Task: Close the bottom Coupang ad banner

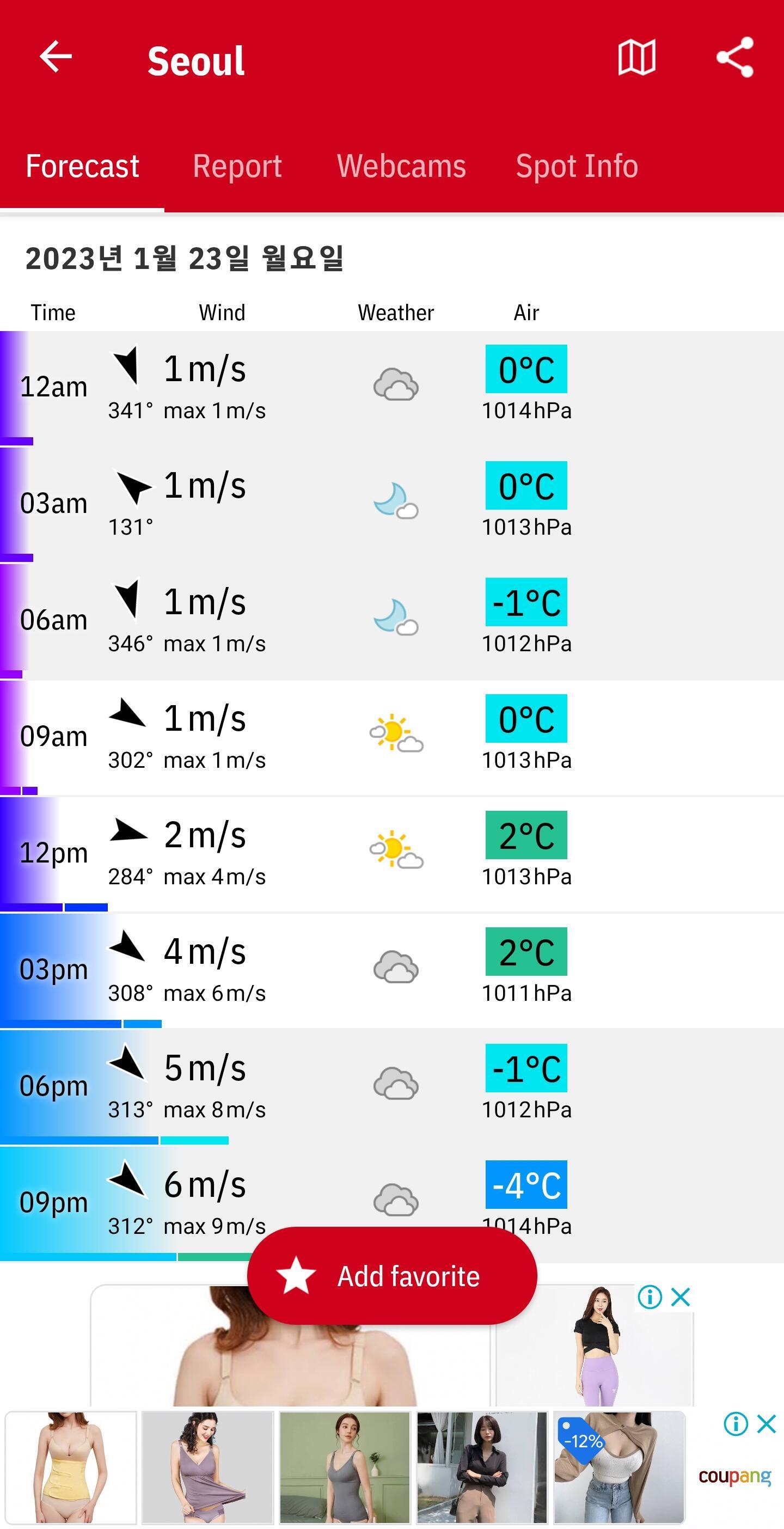Action: (x=767, y=1423)
